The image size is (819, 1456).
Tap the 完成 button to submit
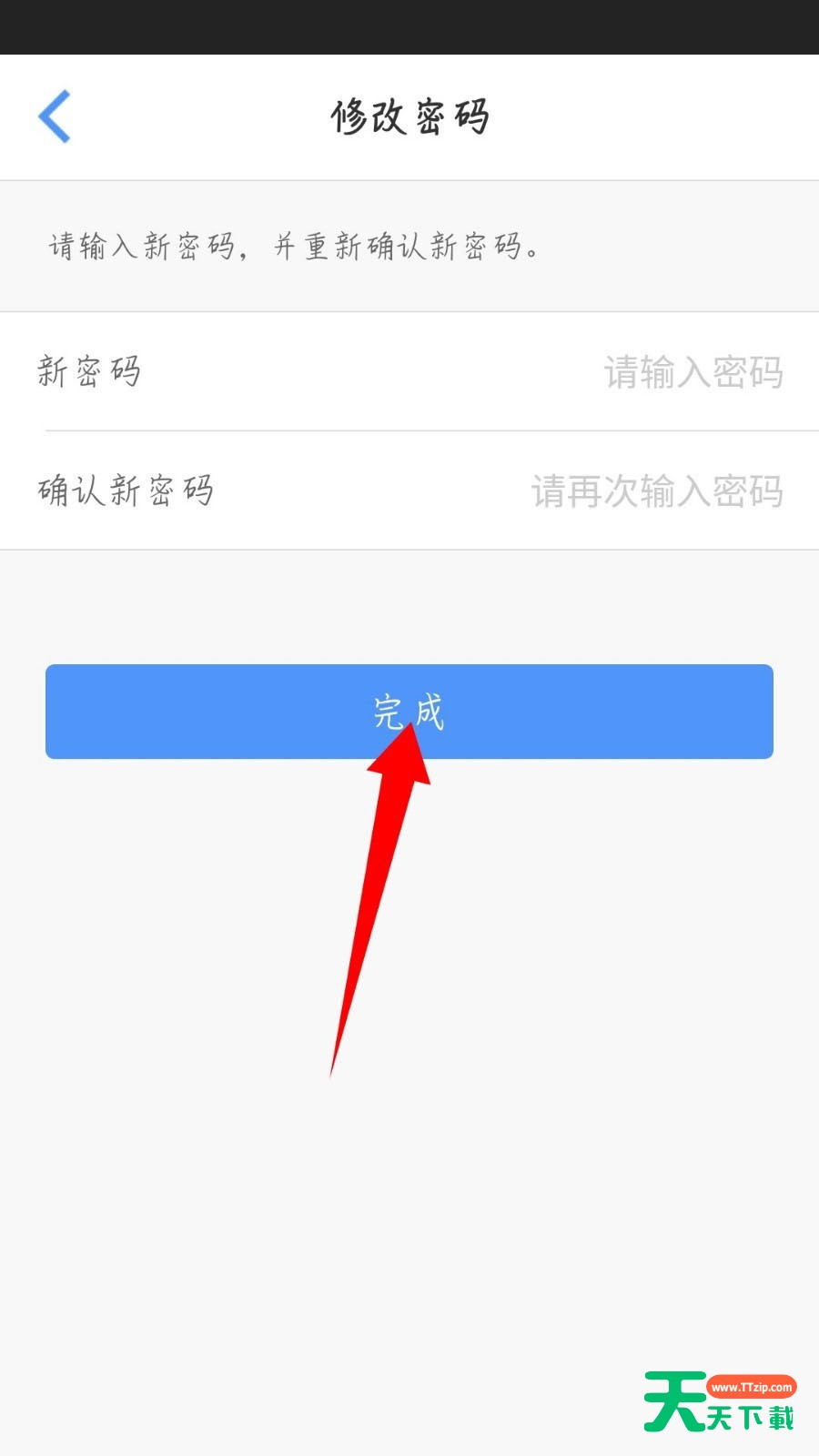pyautogui.click(x=409, y=712)
